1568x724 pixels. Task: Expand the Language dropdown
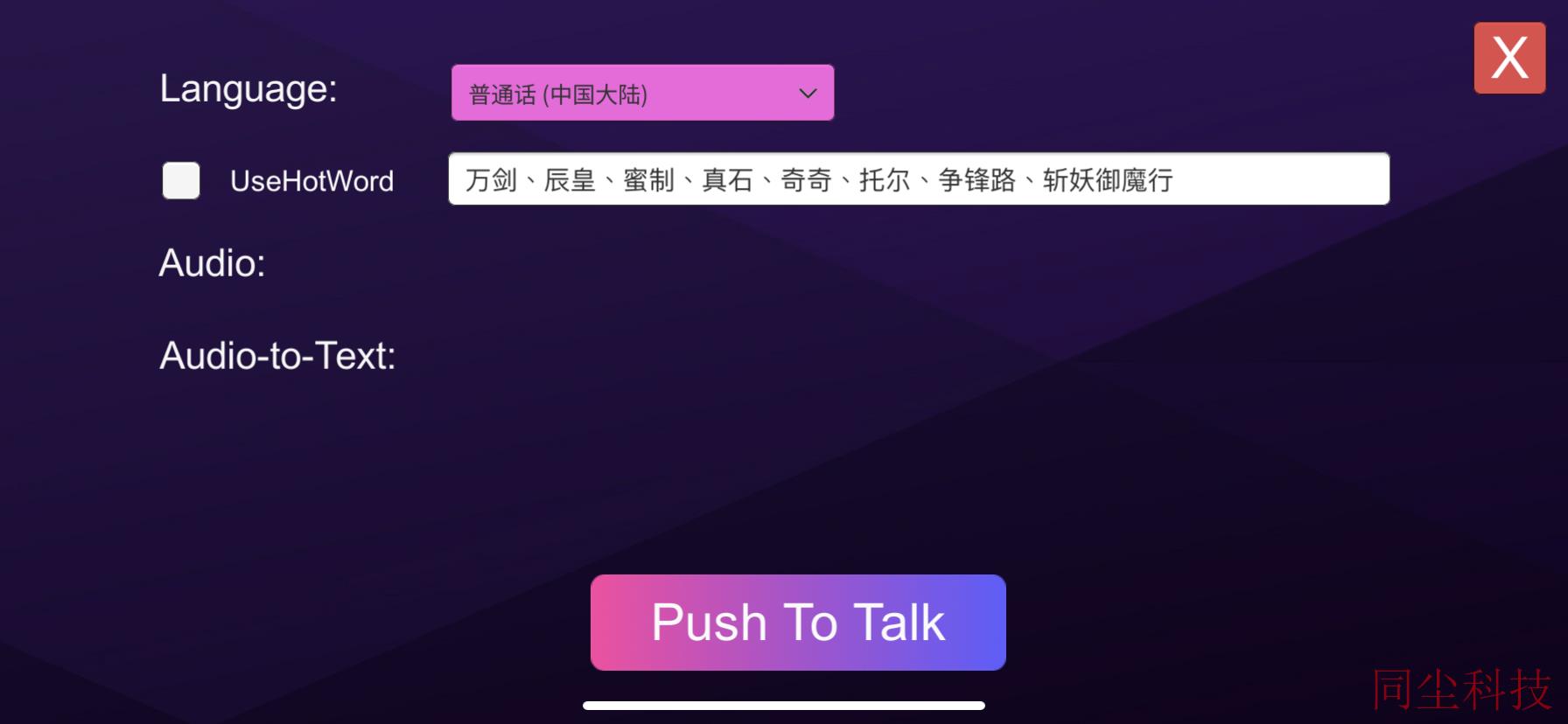pyautogui.click(x=642, y=93)
